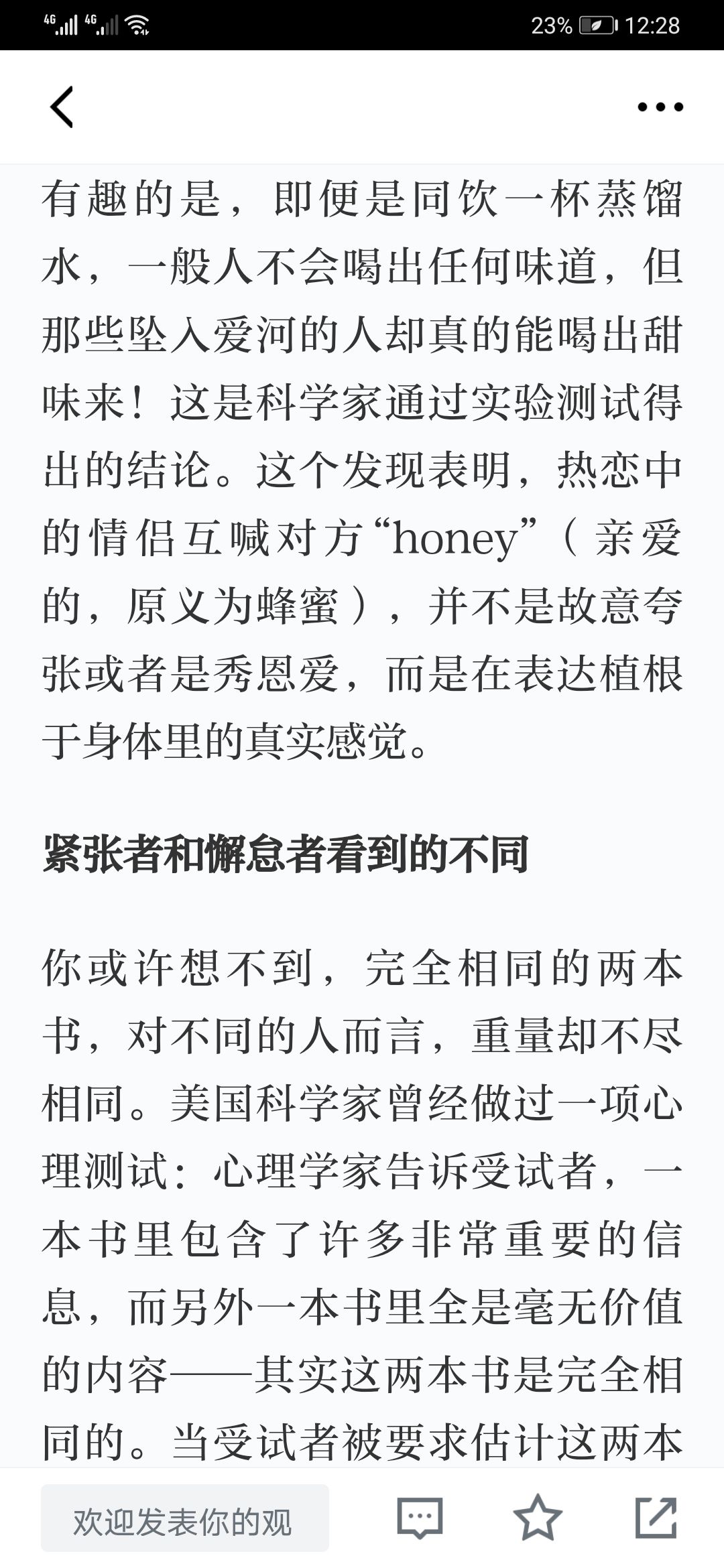Go back using the top-left arrow
The height and width of the screenshot is (1568, 724).
click(61, 107)
